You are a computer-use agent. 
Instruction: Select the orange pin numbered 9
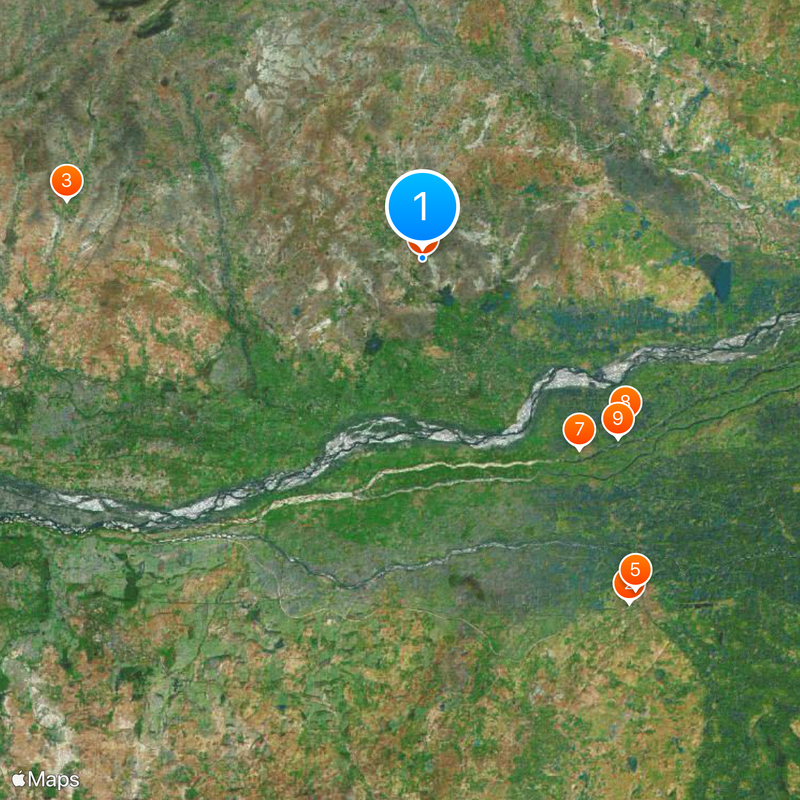coord(618,419)
